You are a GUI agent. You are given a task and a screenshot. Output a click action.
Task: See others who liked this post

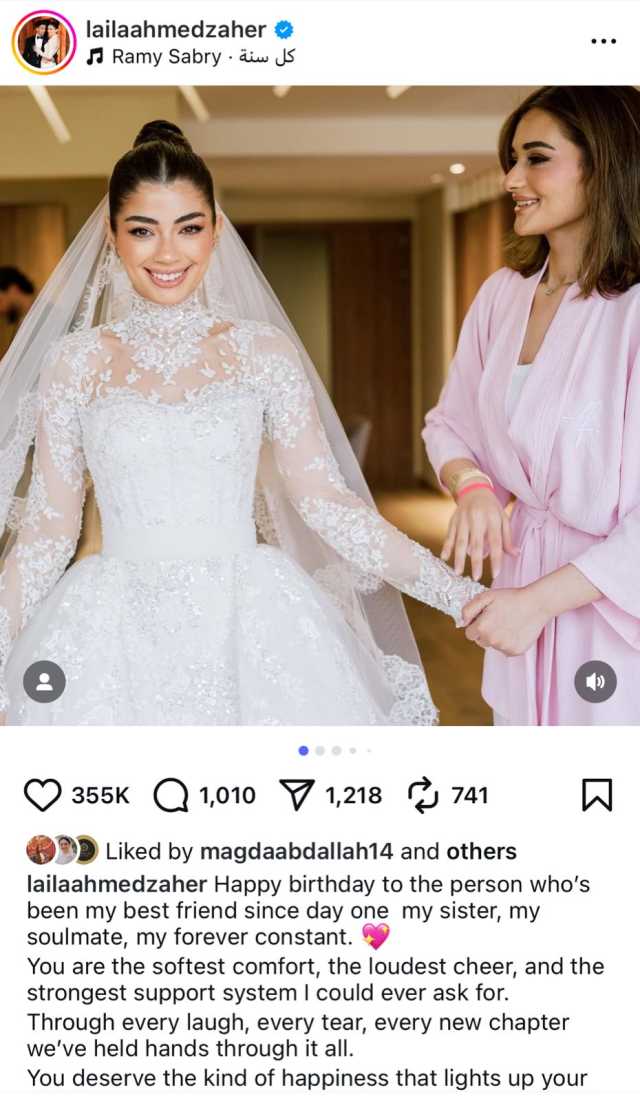[481, 852]
